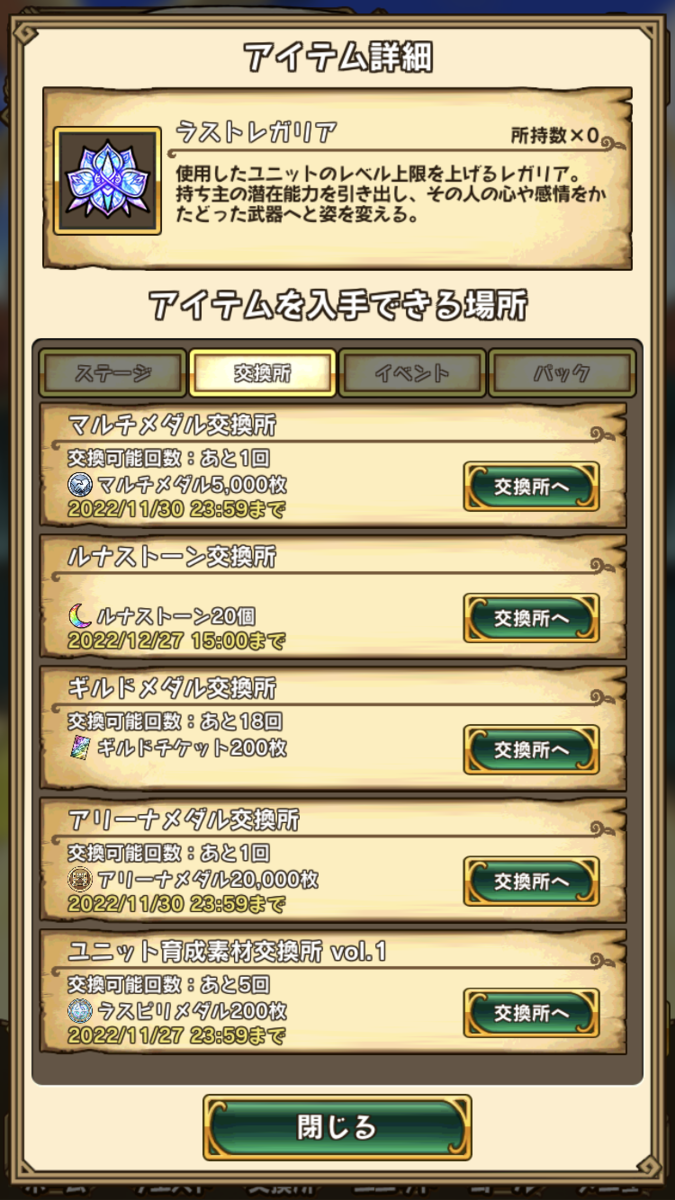Screen dimensions: 675x1200
Task: Select the 交換所 tab
Action: point(262,374)
